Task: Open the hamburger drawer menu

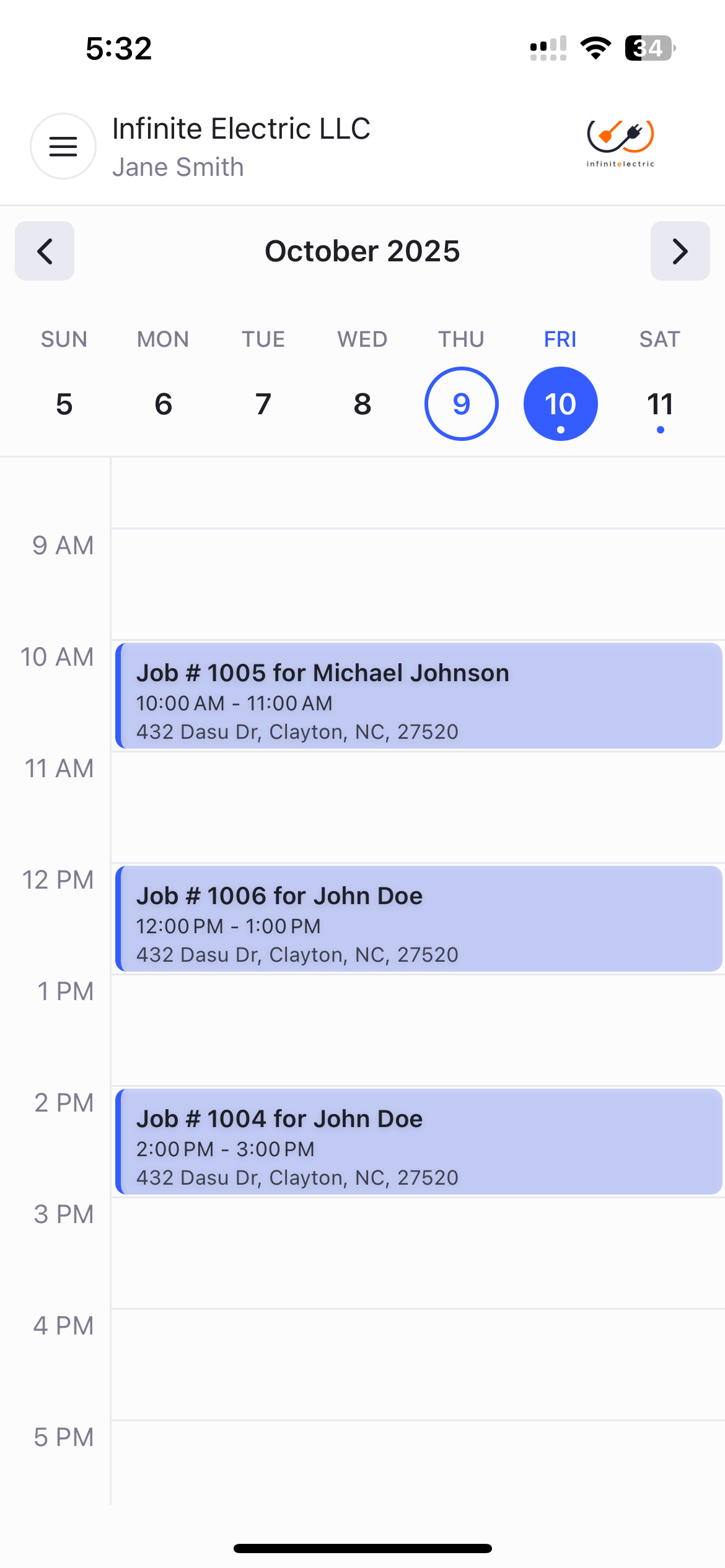Action: (63, 147)
